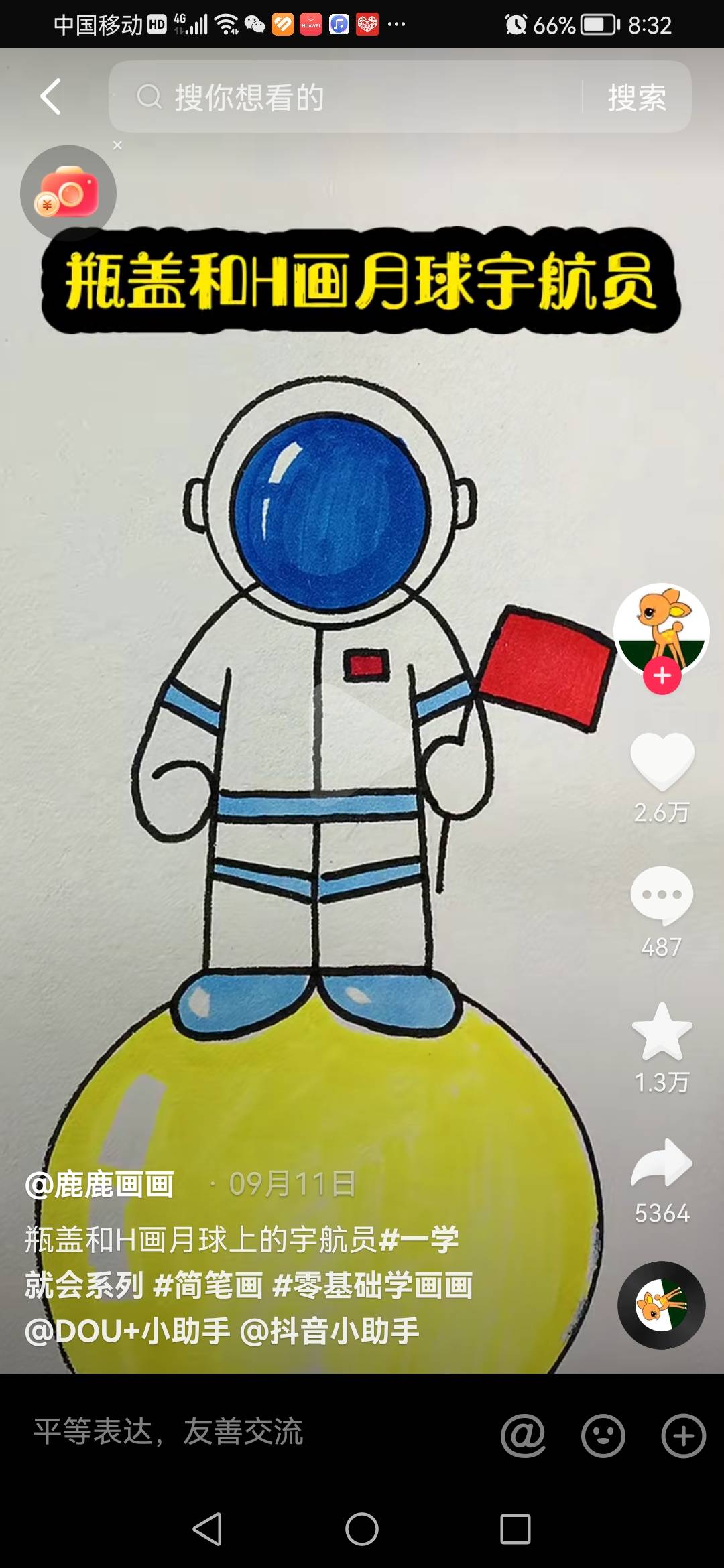Add the video to favorites with the star
Image resolution: width=724 pixels, height=1568 pixels.
tap(662, 1032)
